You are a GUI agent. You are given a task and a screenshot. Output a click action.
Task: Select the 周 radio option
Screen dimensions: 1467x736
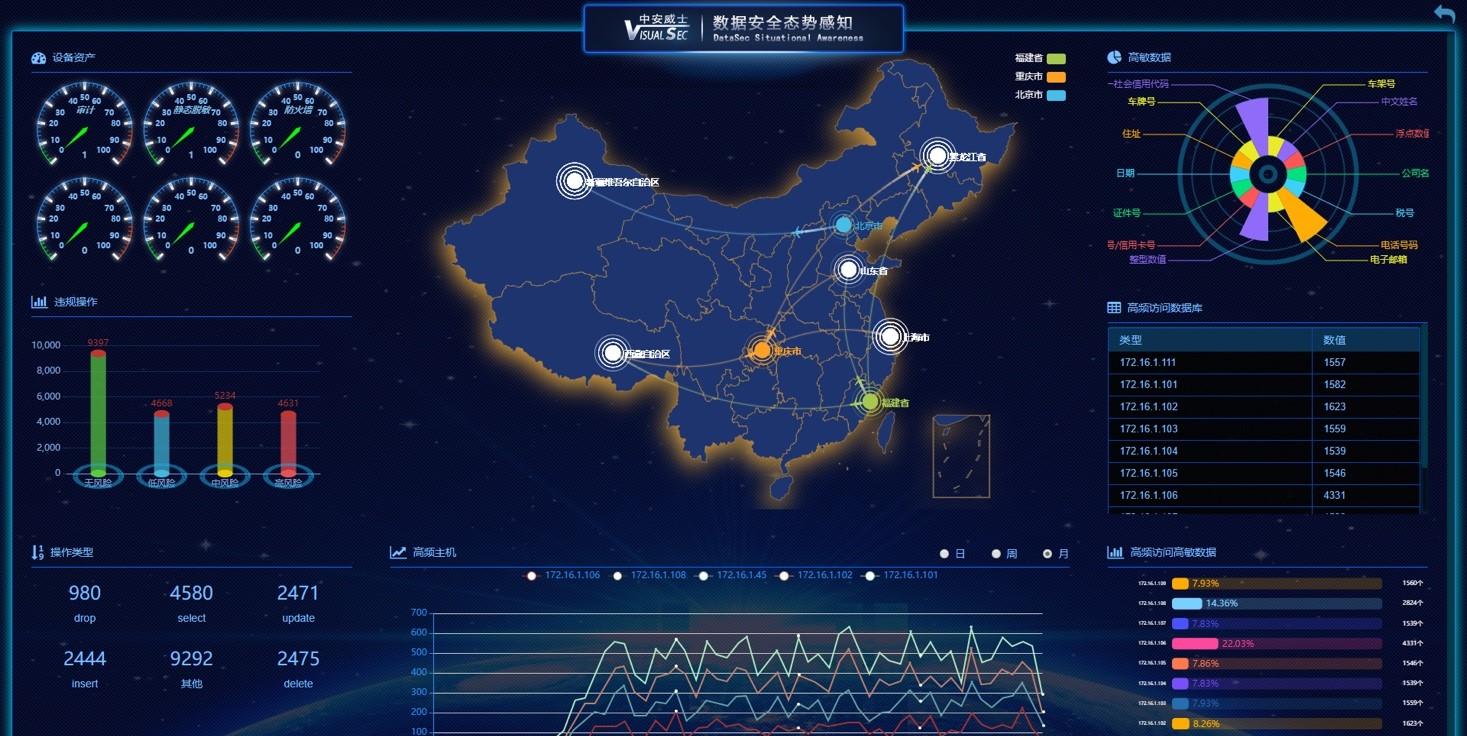click(x=996, y=554)
